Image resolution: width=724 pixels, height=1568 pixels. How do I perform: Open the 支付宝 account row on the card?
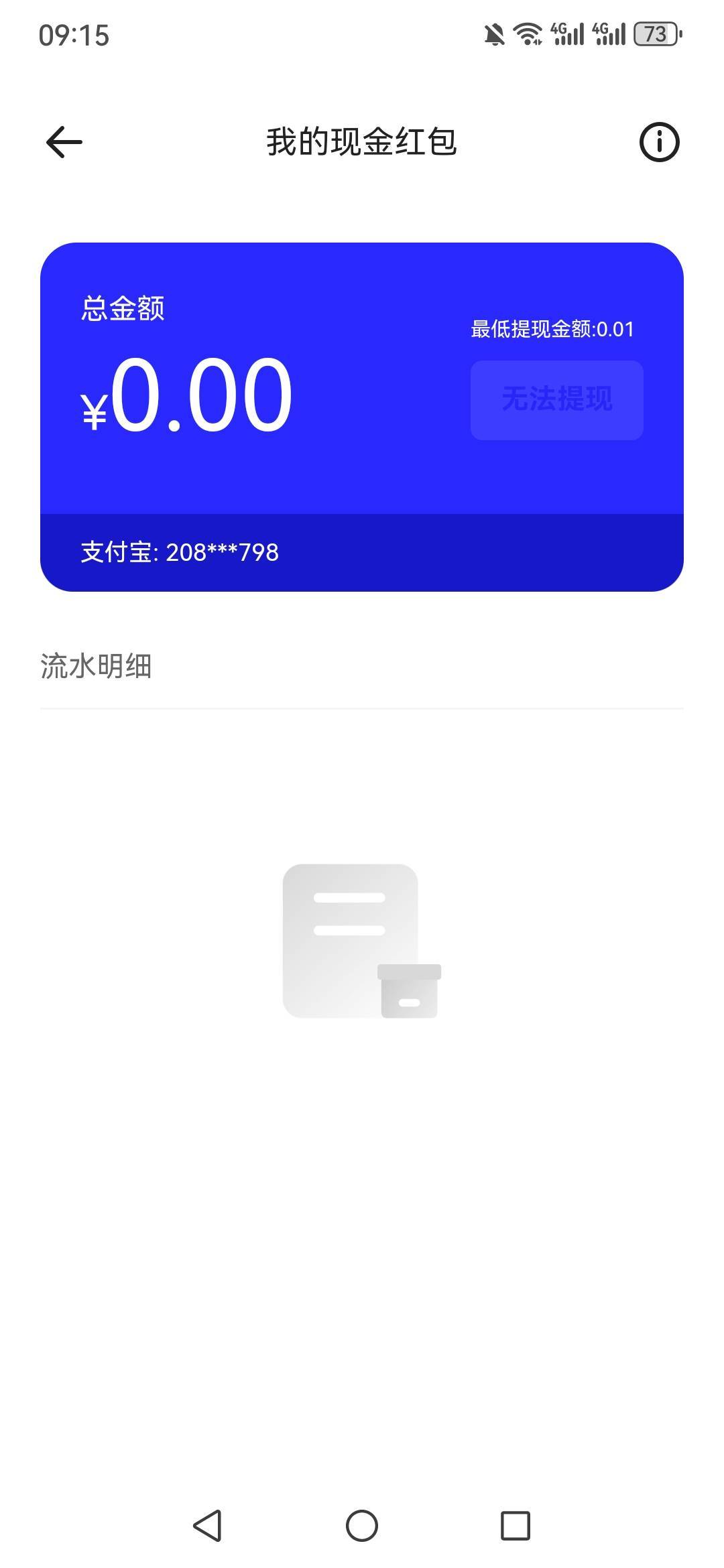[x=362, y=552]
